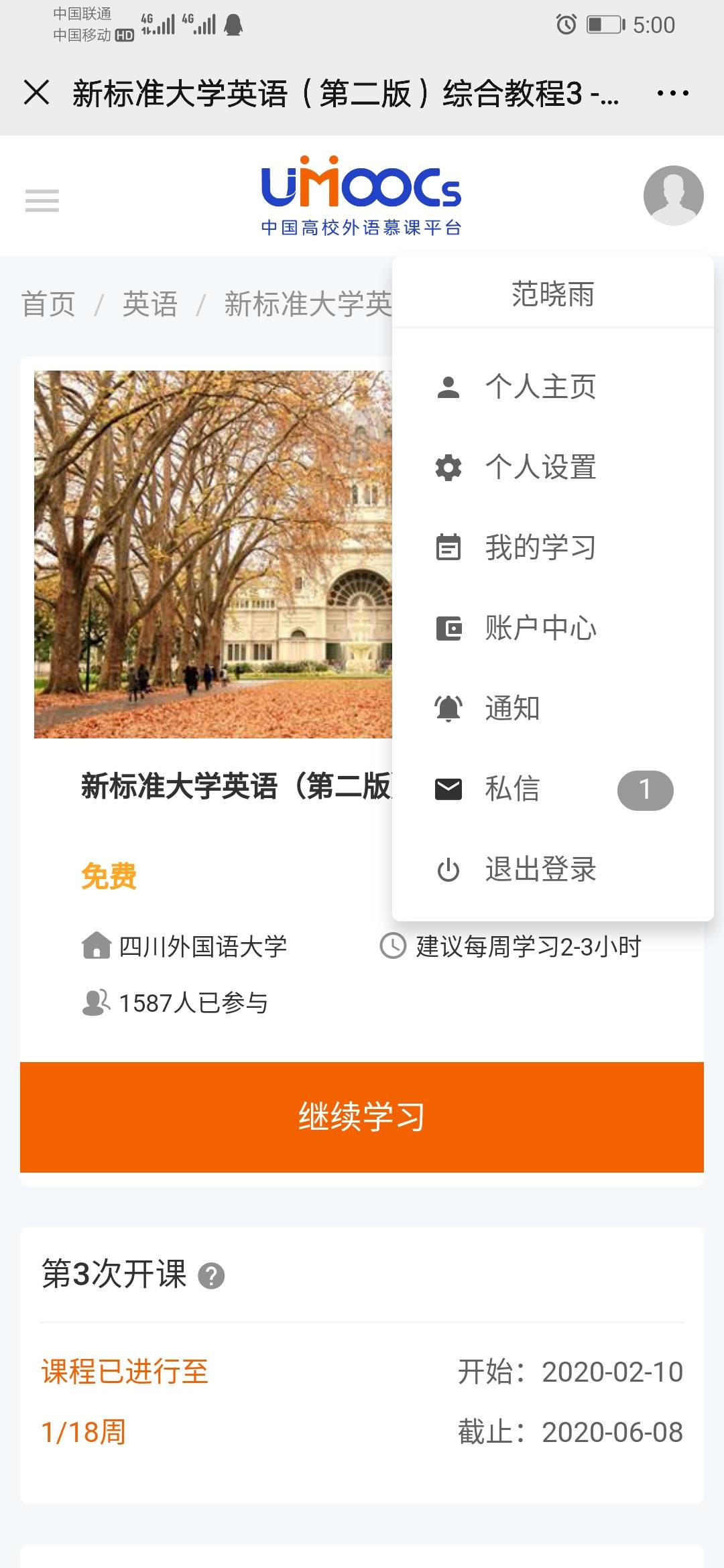Open 账户中心

(x=540, y=628)
